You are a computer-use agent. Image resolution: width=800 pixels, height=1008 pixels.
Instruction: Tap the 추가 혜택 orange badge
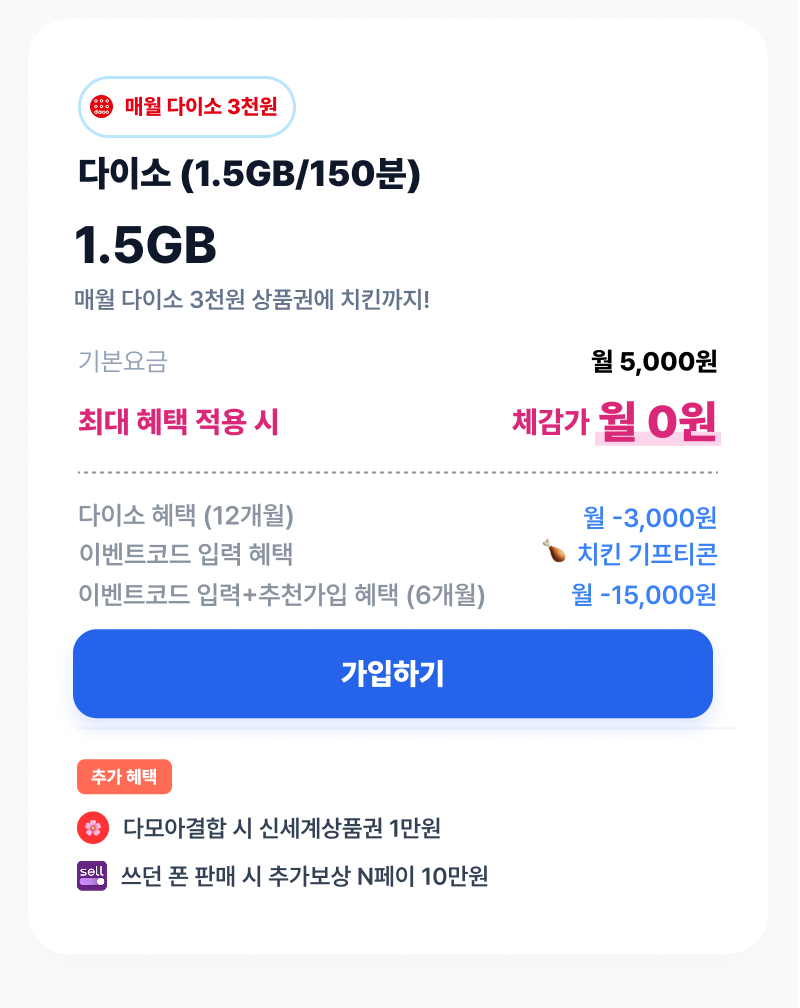pyautogui.click(x=124, y=776)
